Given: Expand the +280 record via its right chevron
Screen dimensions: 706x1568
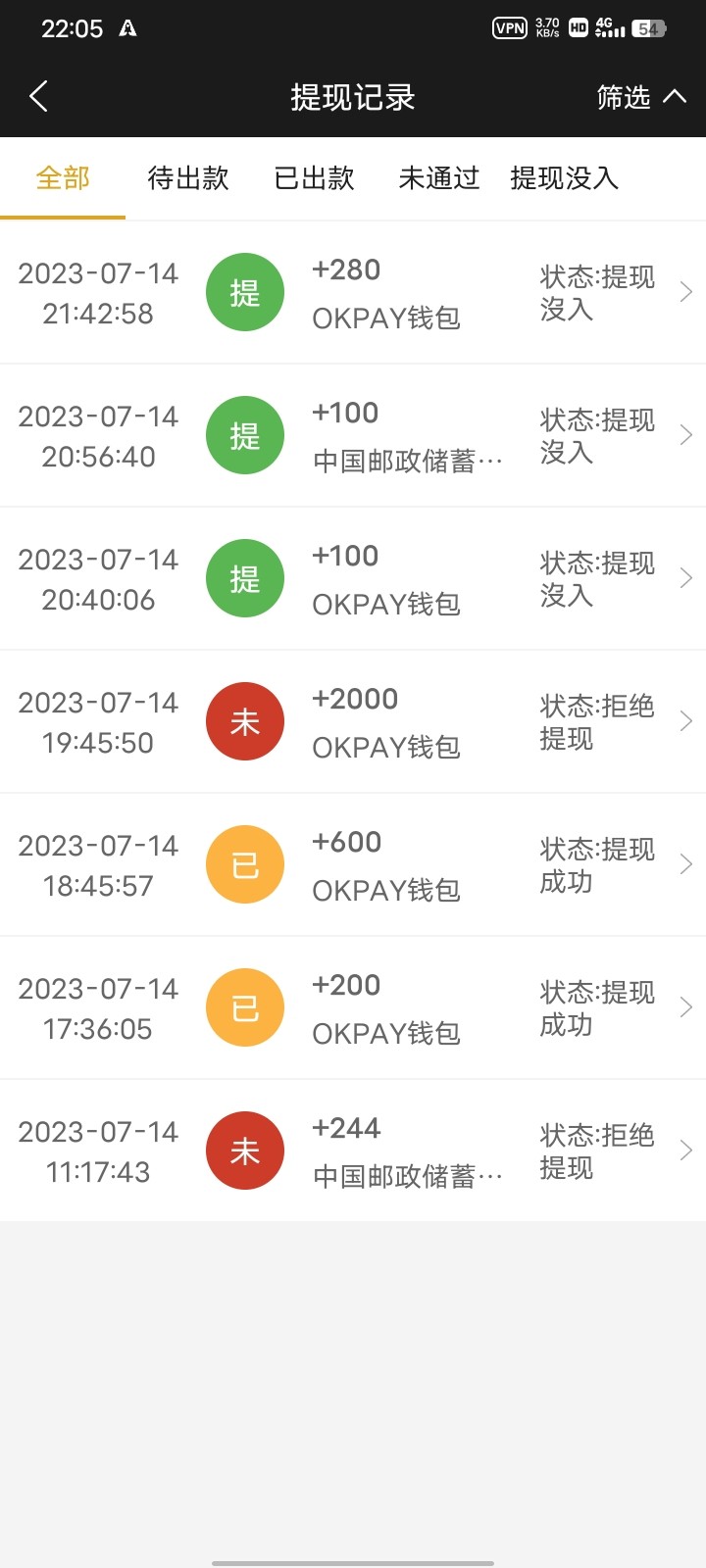Looking at the screenshot, I should coord(685,291).
